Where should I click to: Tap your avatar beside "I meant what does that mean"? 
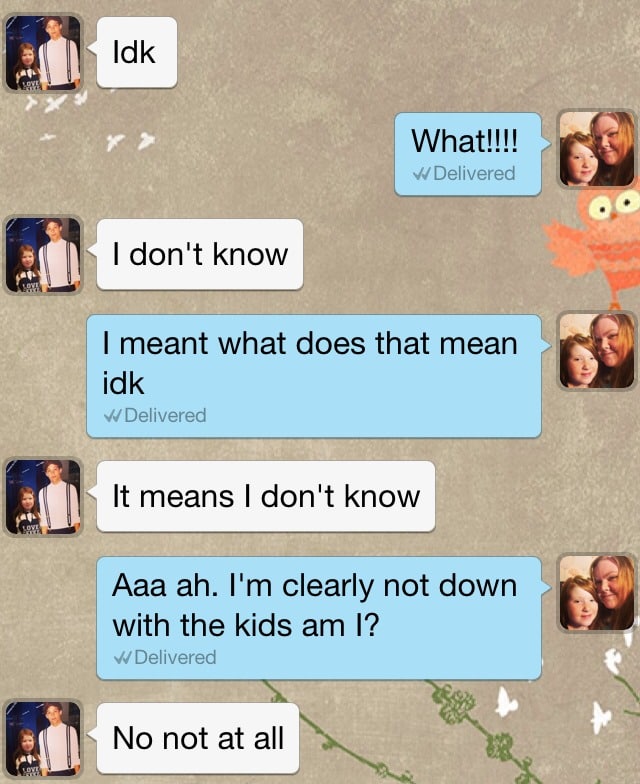click(597, 351)
